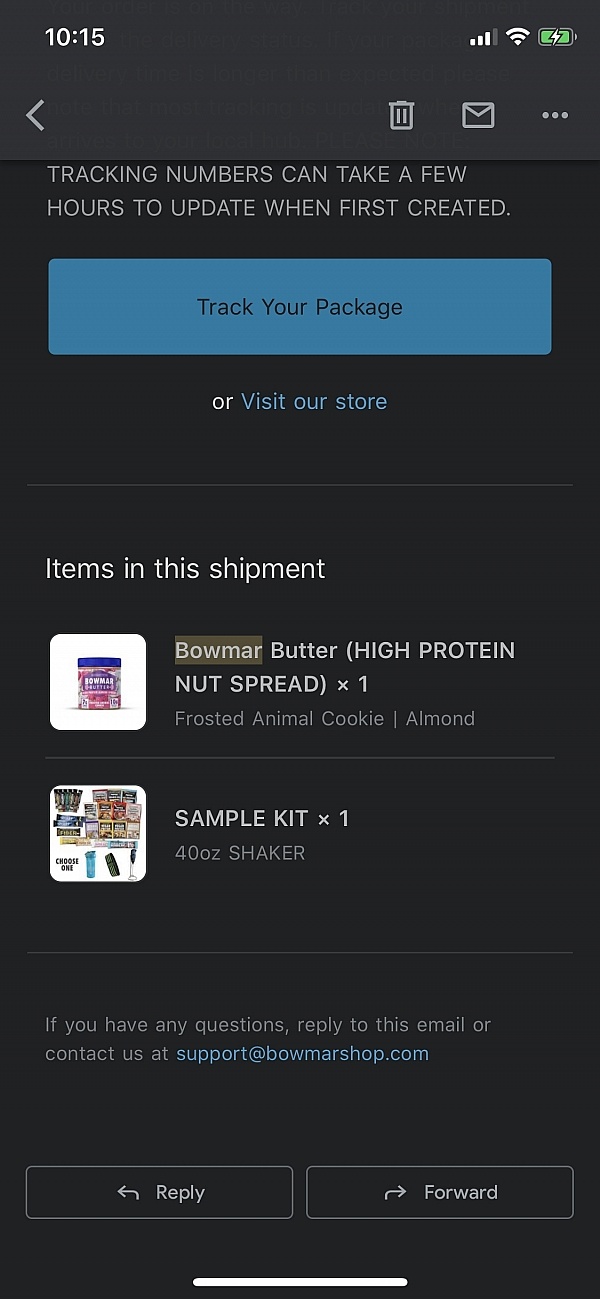Mark email as unread via envelope icon

click(x=478, y=115)
